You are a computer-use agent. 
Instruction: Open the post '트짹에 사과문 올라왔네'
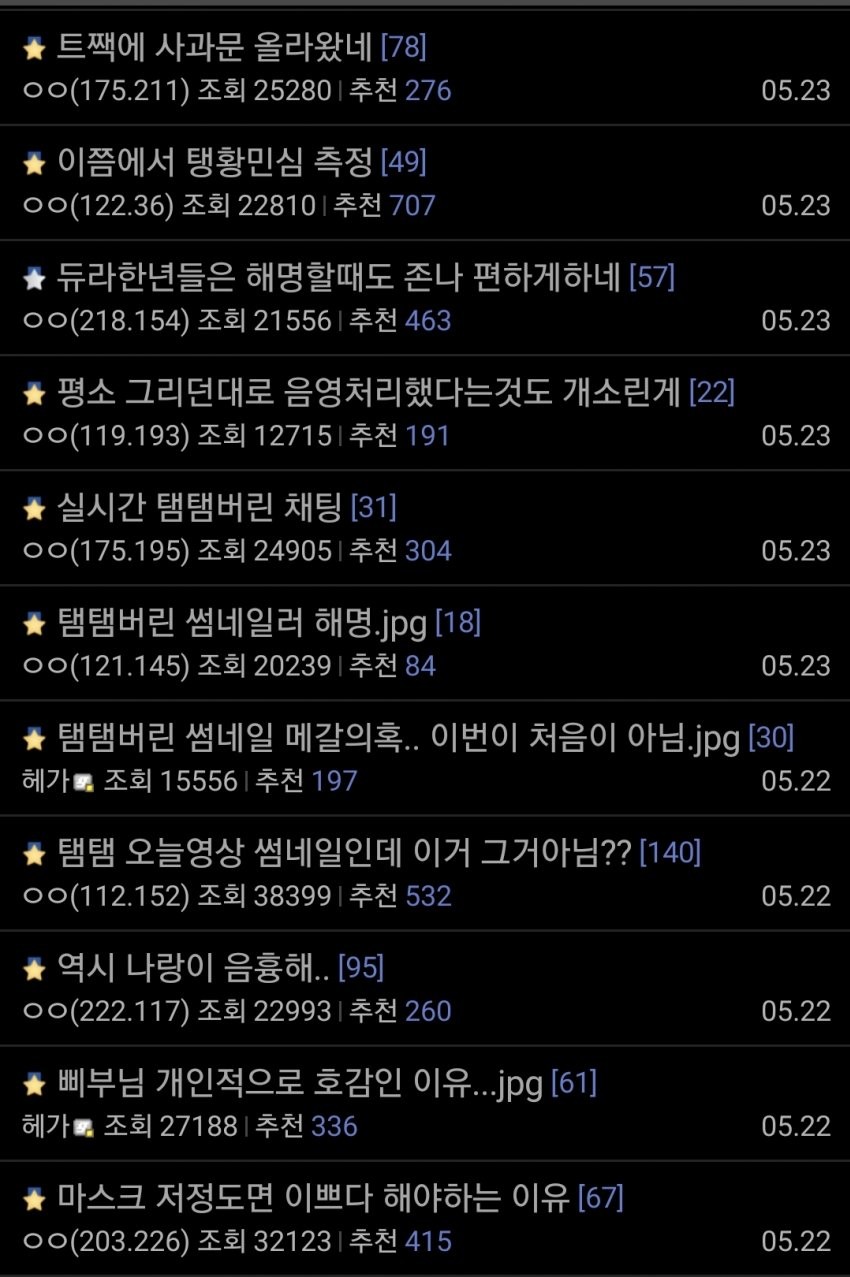click(215, 46)
